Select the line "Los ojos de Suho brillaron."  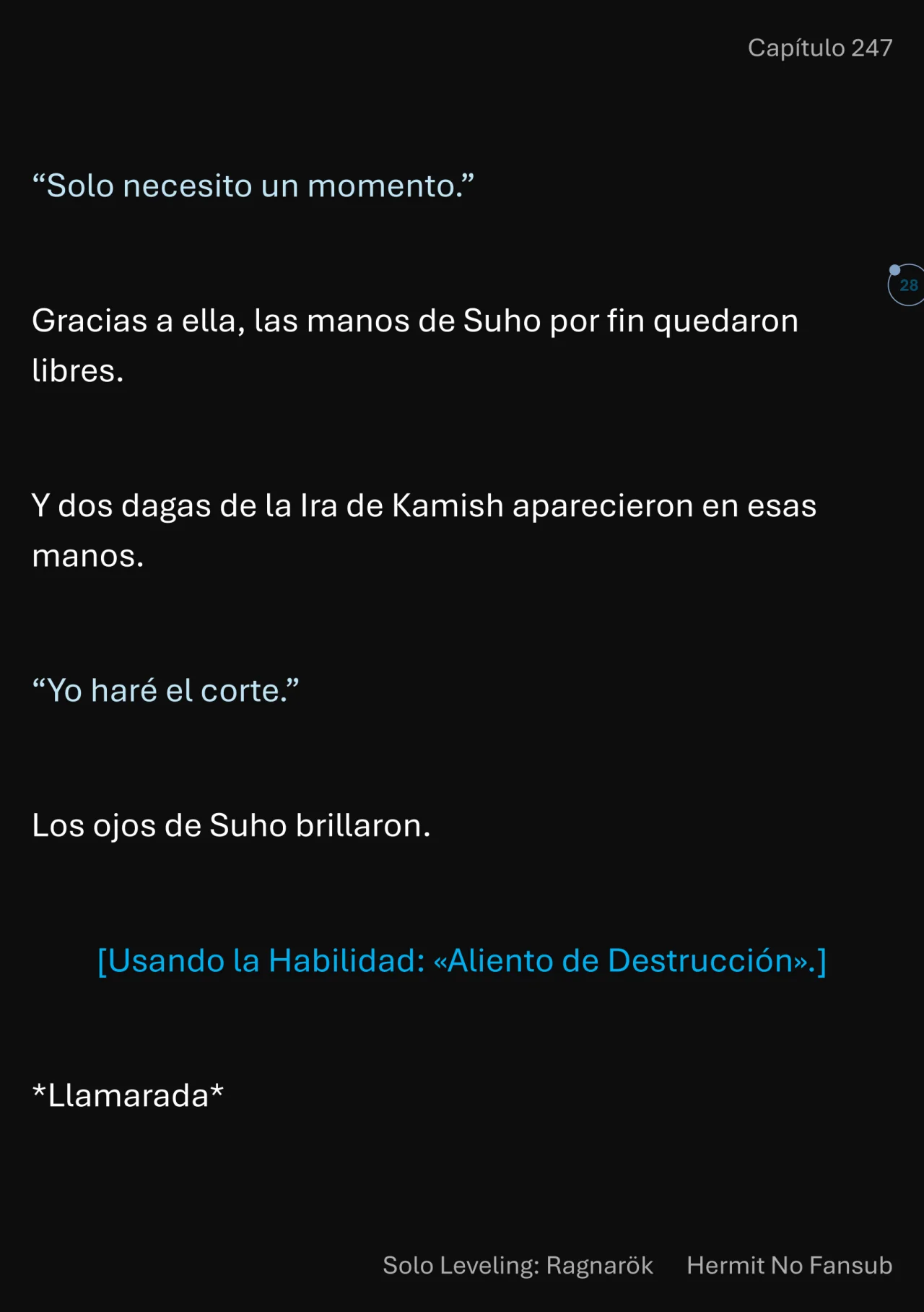pyautogui.click(x=232, y=824)
